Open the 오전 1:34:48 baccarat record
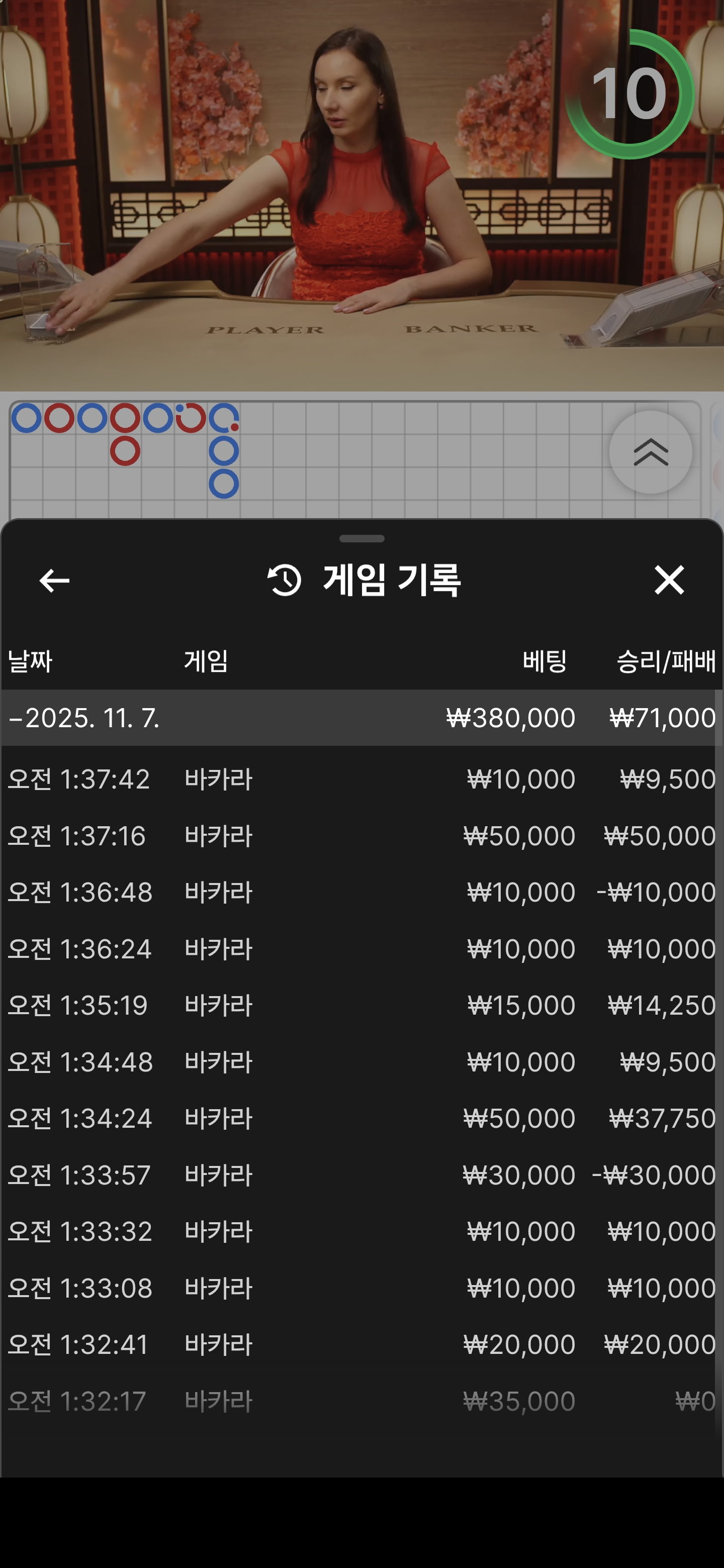 (361, 1062)
